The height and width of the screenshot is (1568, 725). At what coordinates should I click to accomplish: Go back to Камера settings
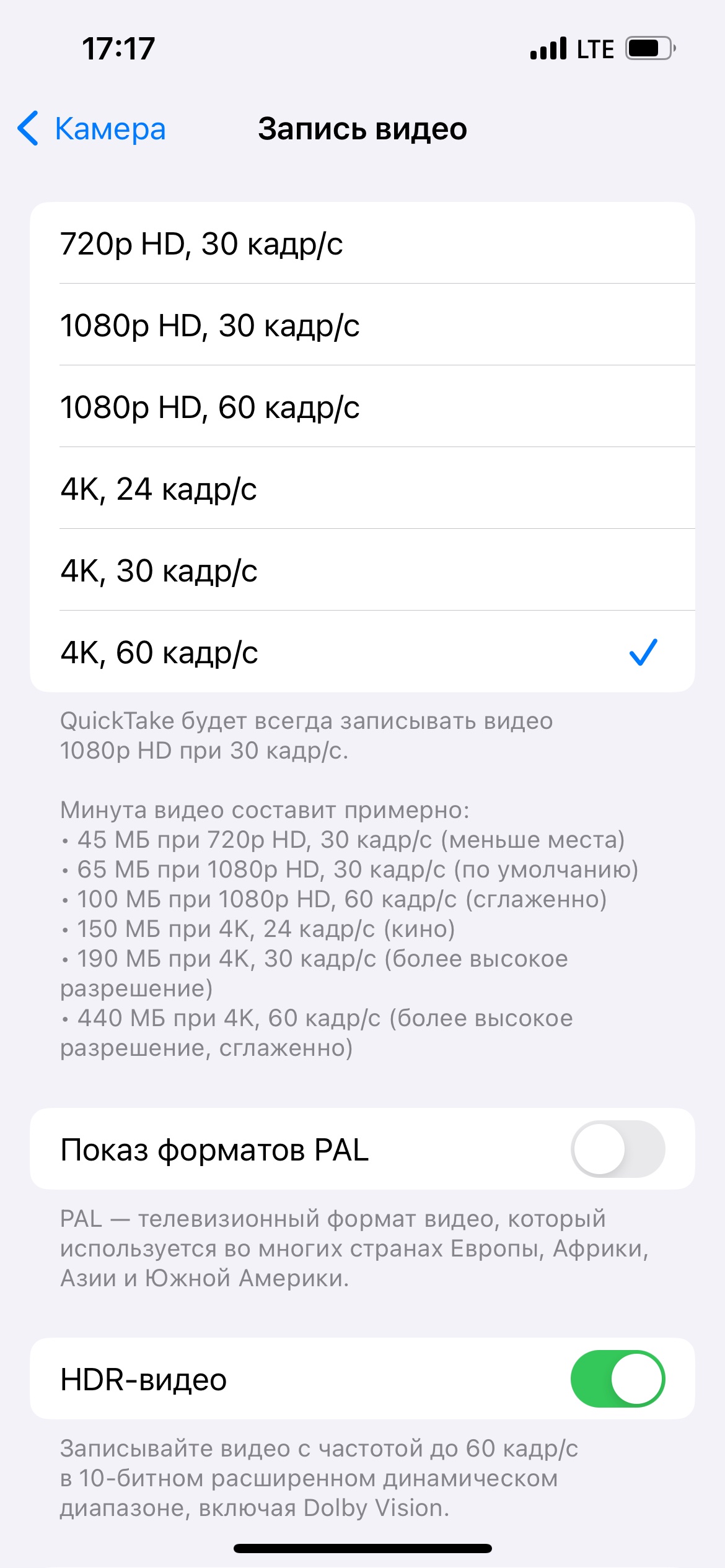pos(92,129)
